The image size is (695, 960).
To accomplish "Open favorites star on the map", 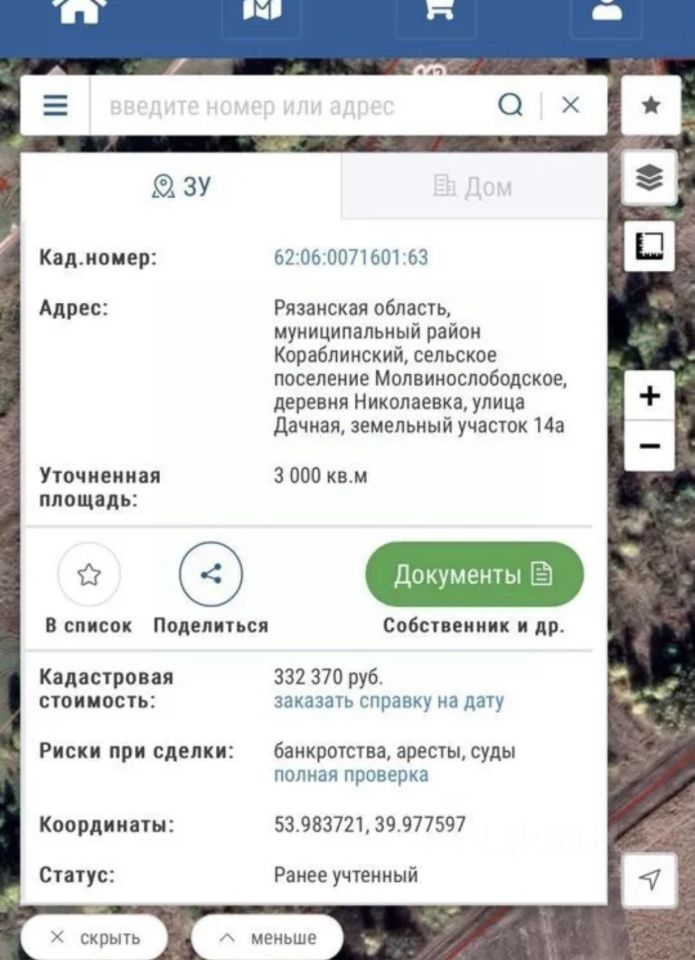I will click(x=650, y=105).
